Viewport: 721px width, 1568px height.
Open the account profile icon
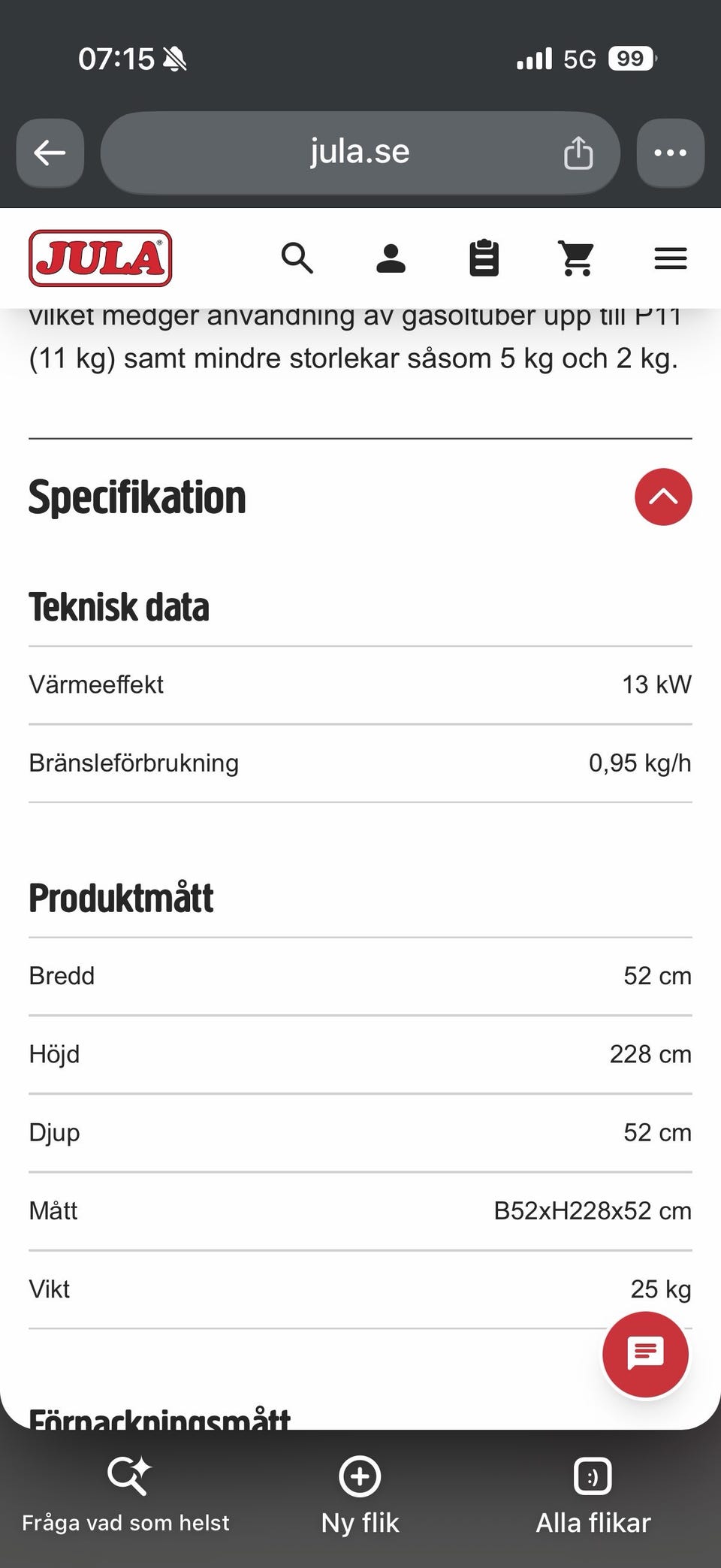point(391,258)
